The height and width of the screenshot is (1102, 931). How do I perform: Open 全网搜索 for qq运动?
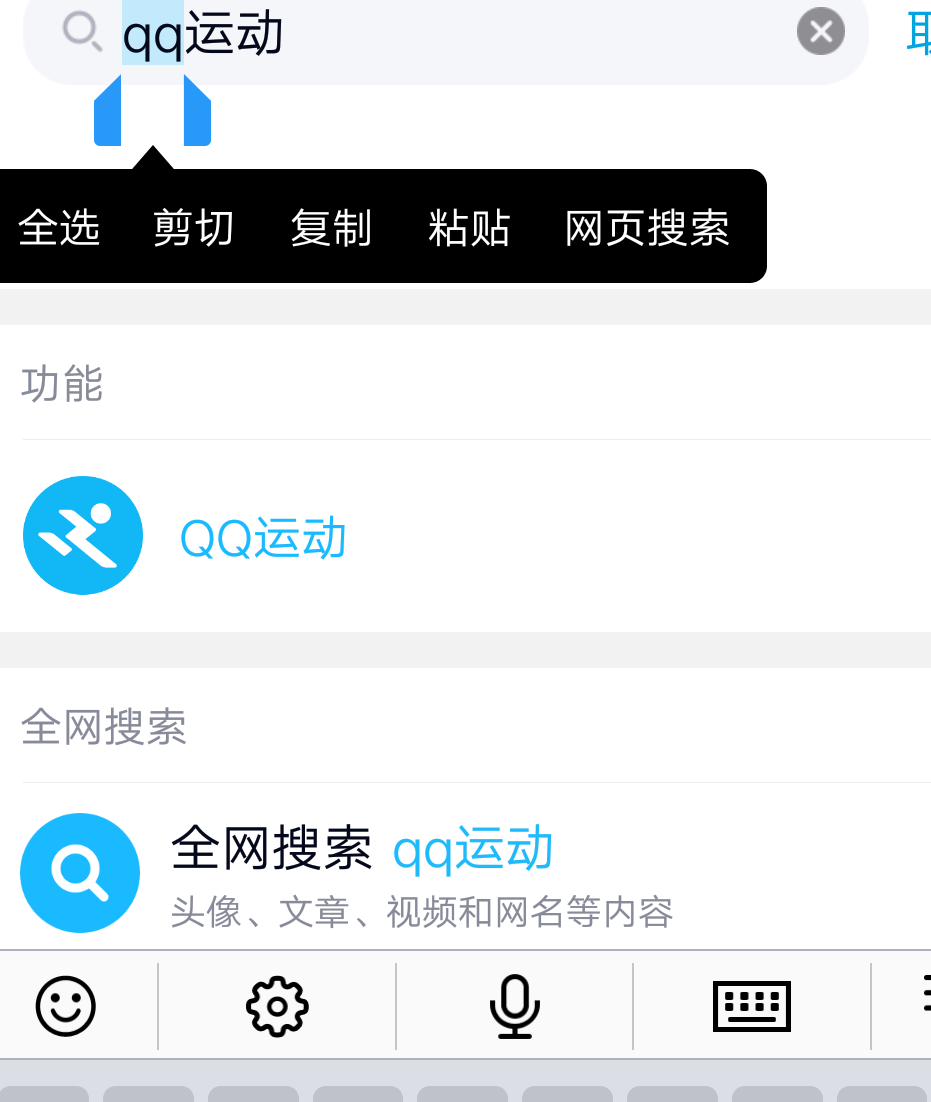point(465,872)
